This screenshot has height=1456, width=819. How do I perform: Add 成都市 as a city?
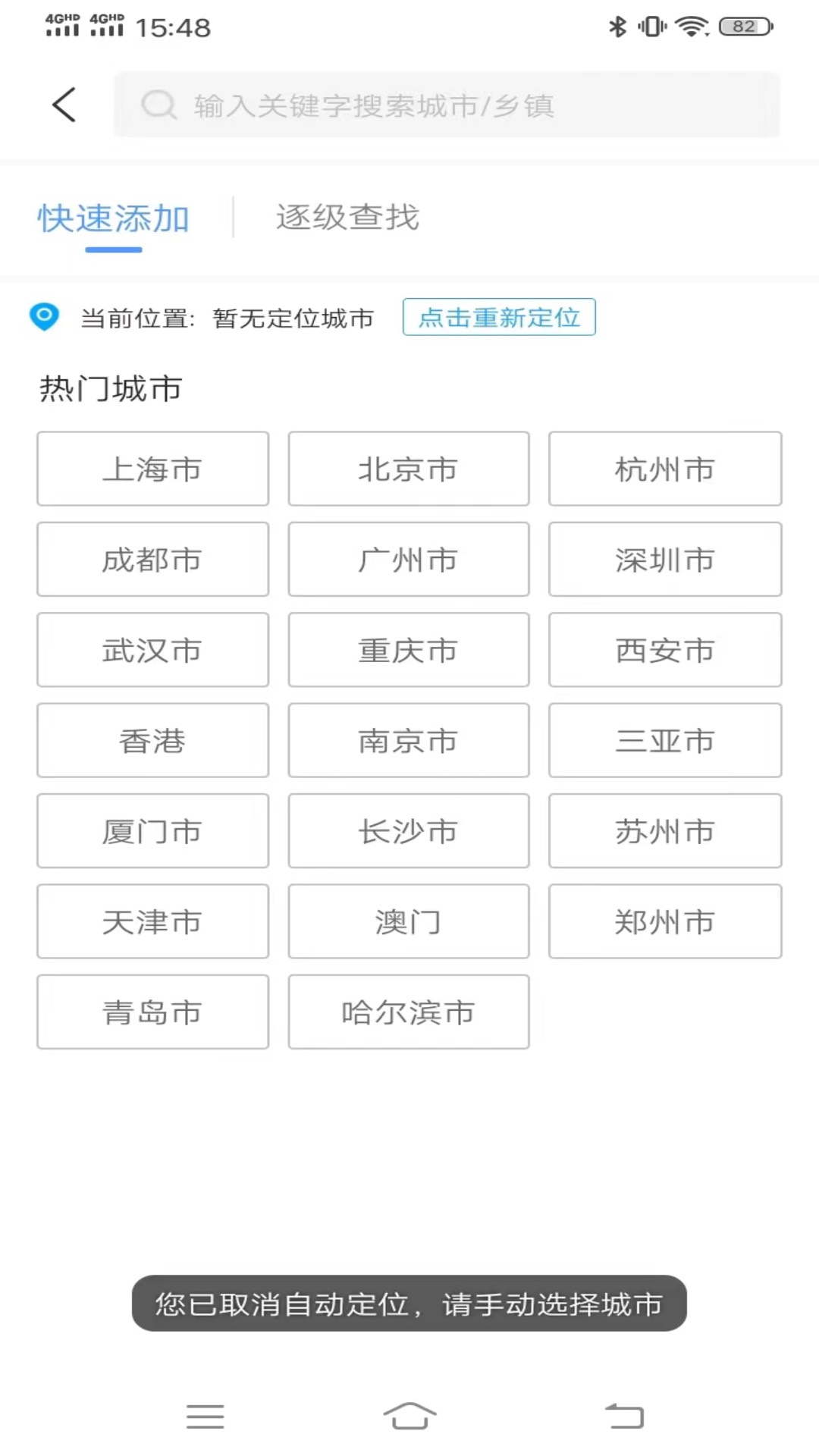(x=152, y=559)
